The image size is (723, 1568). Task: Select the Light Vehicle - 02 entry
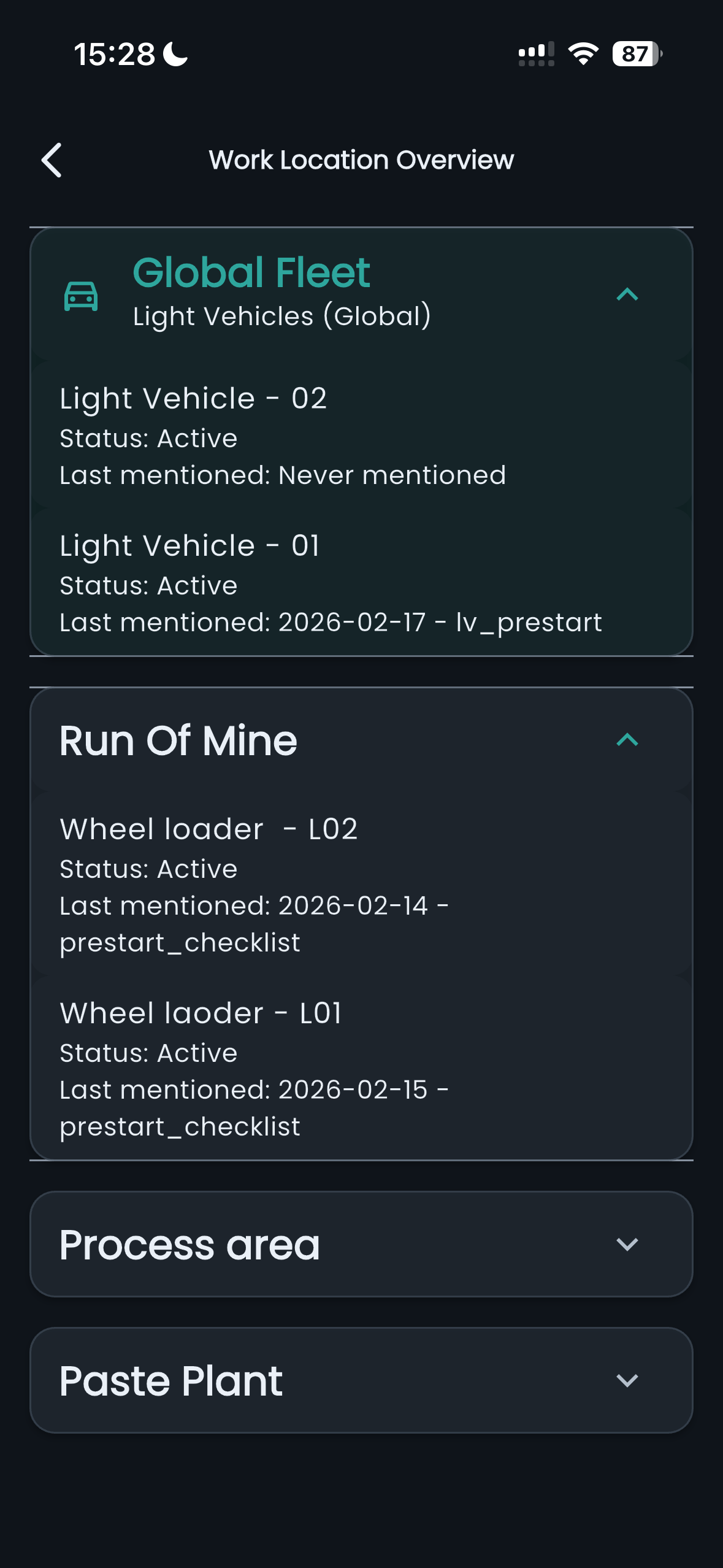(x=194, y=398)
